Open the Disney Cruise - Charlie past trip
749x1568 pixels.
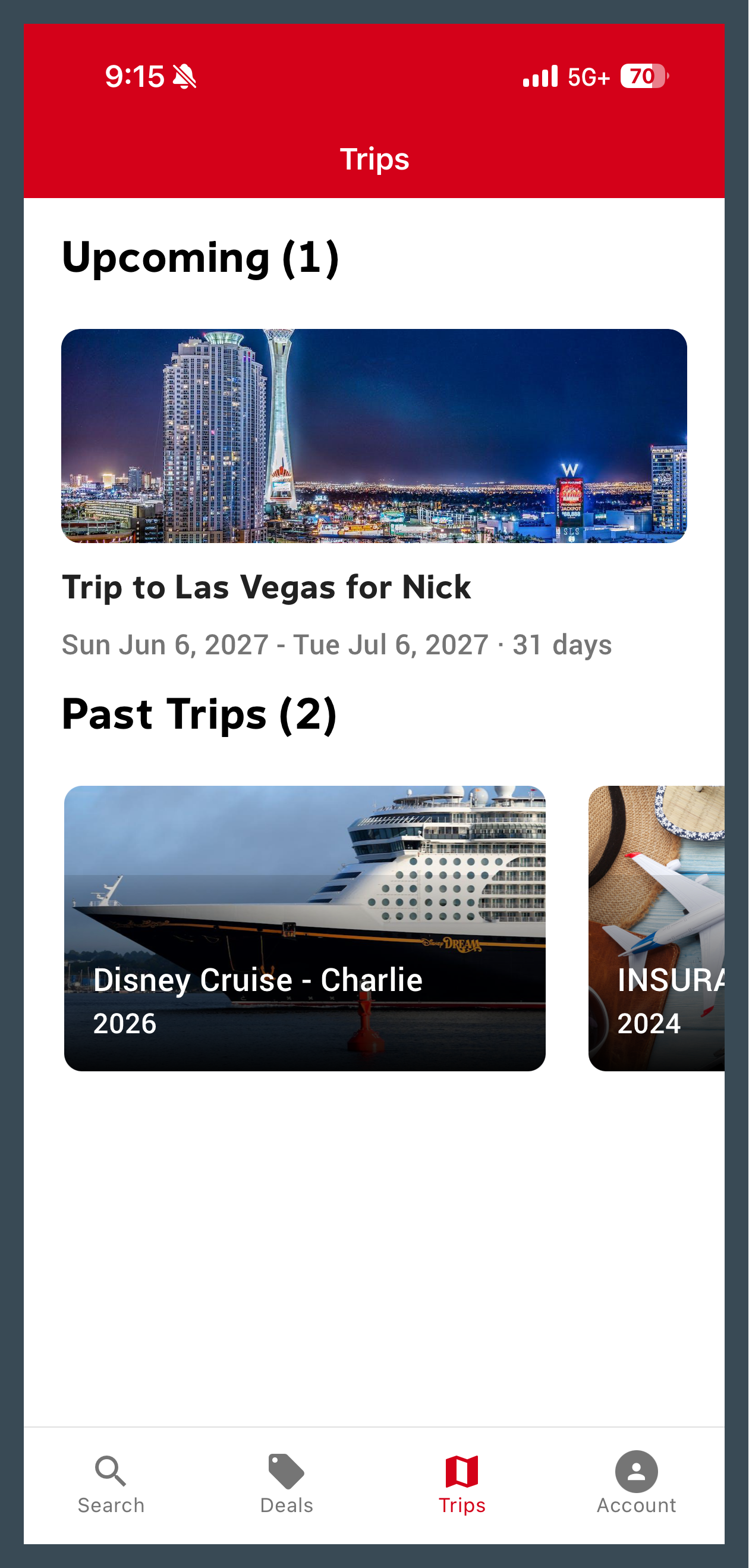click(304, 927)
